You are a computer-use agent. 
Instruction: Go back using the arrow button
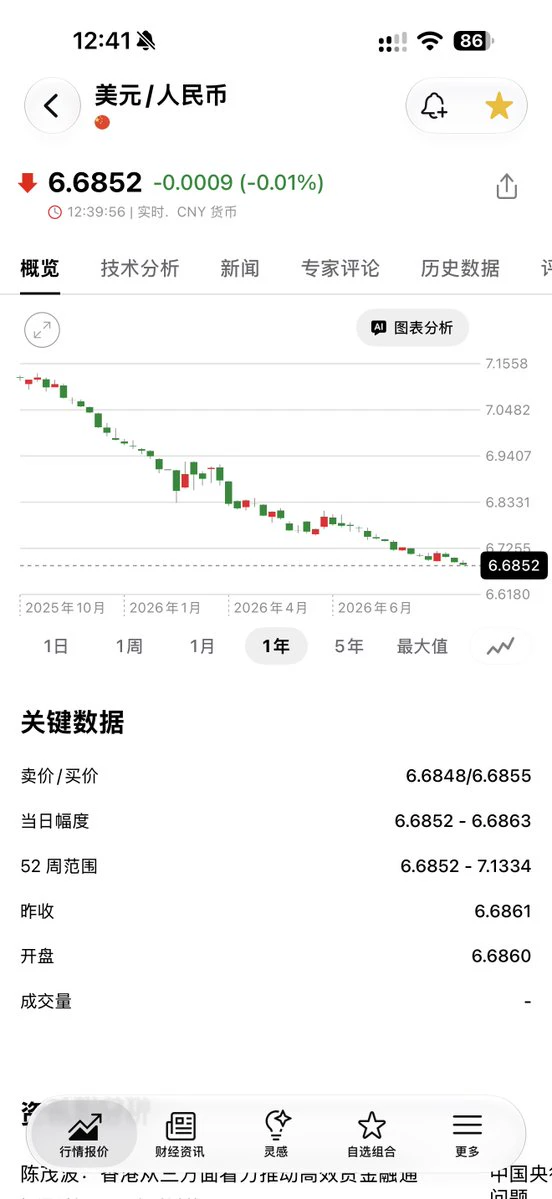pyautogui.click(x=52, y=106)
